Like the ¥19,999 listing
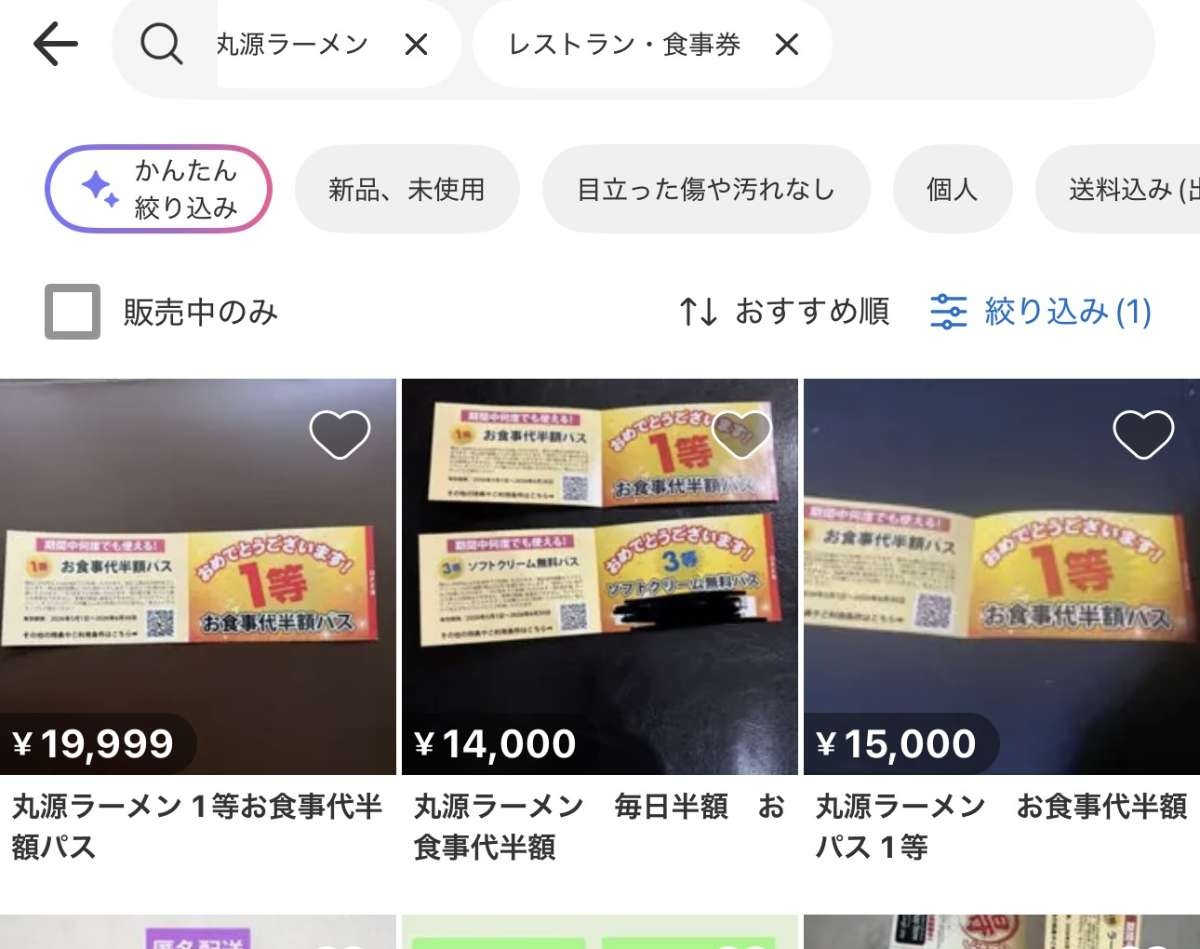 coord(340,434)
